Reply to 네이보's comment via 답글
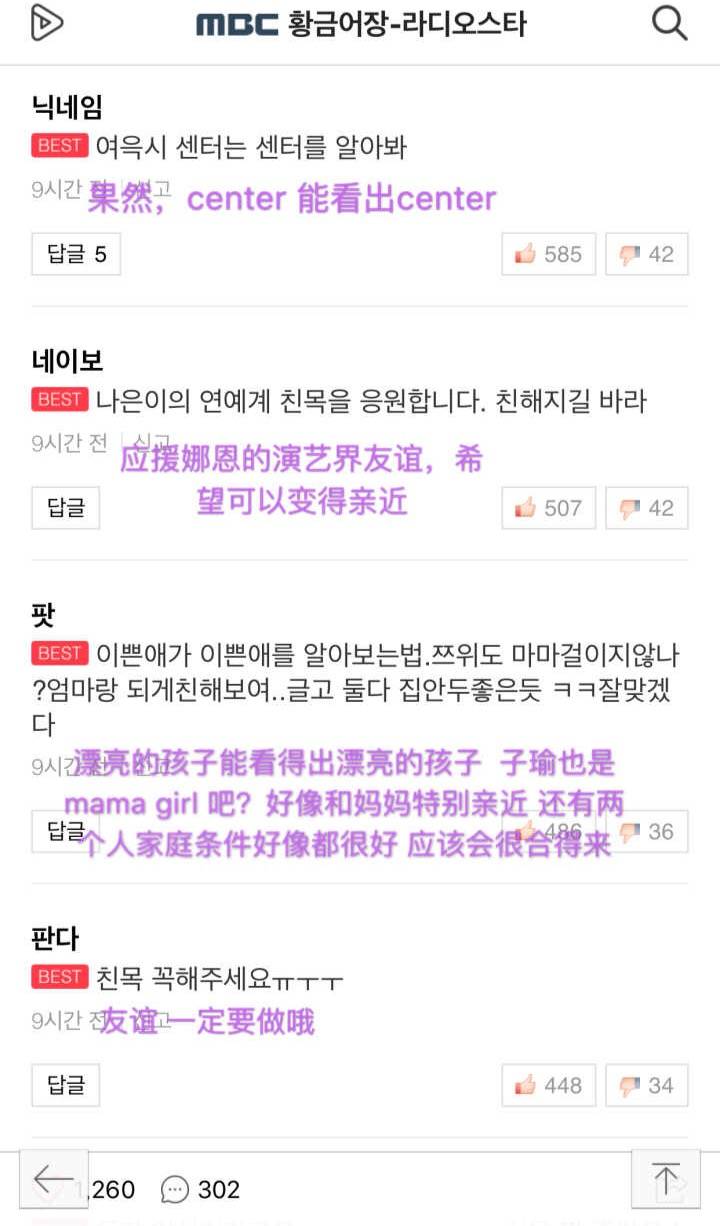Screen dimensions: 720x1226 pos(66,508)
